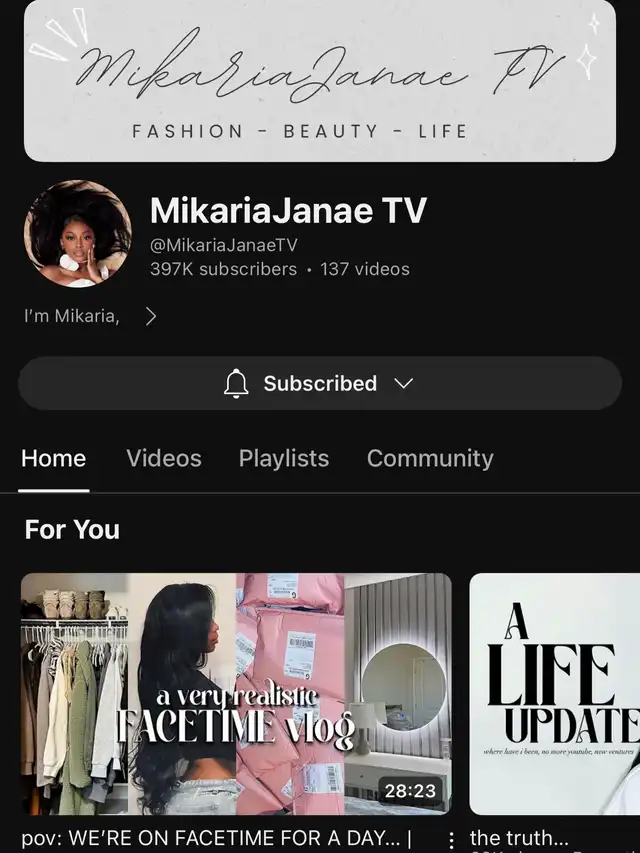Open the Subscribed notification dropdown
The image size is (640, 853).
pos(319,384)
